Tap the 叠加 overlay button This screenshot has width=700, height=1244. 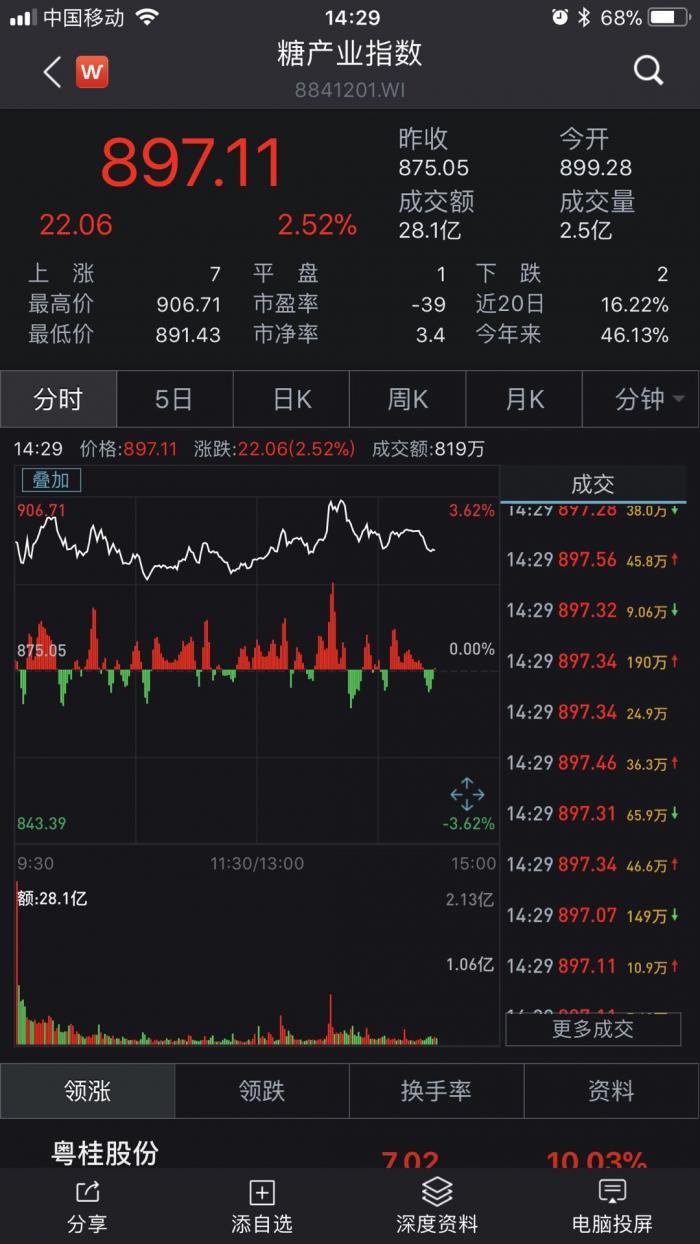(x=51, y=480)
